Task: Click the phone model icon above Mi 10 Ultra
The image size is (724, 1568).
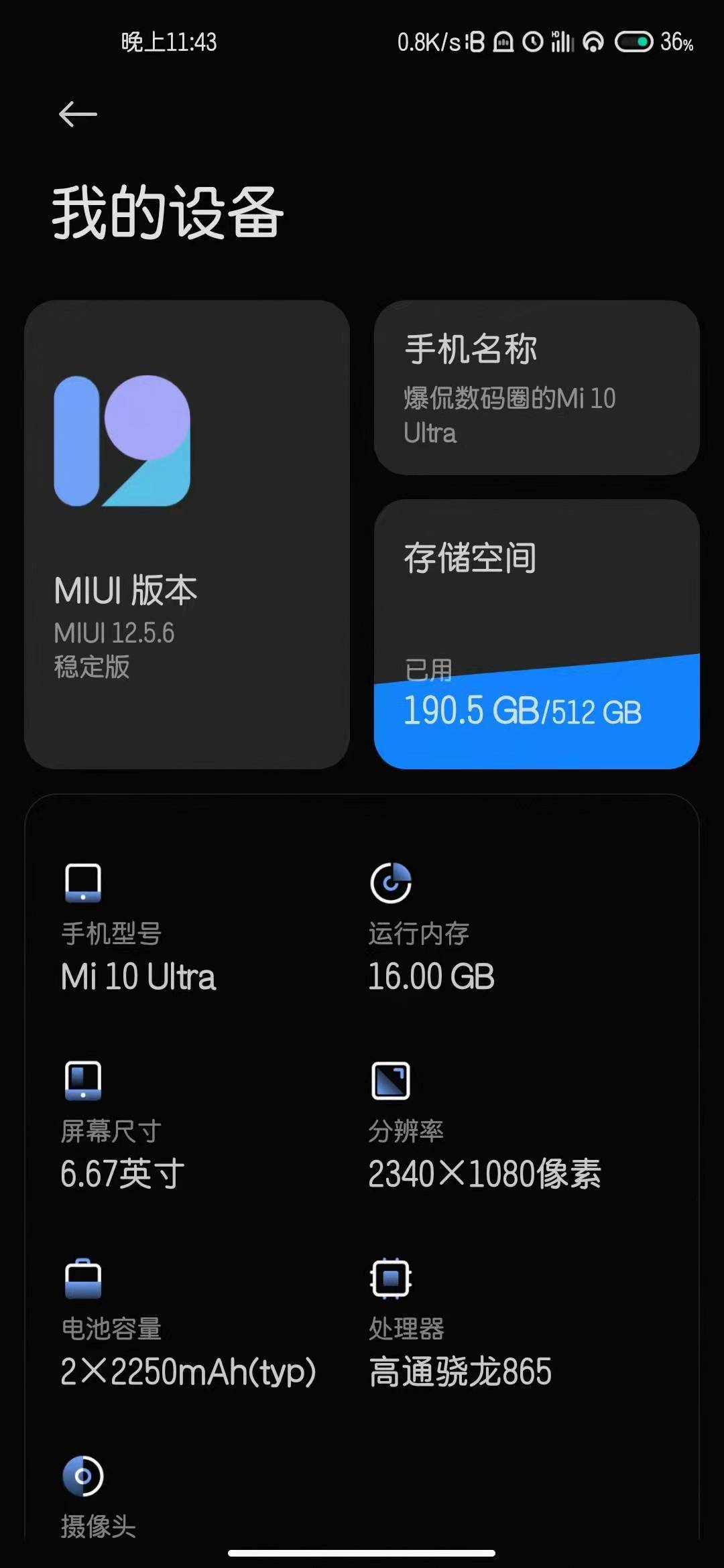Action: (x=82, y=881)
